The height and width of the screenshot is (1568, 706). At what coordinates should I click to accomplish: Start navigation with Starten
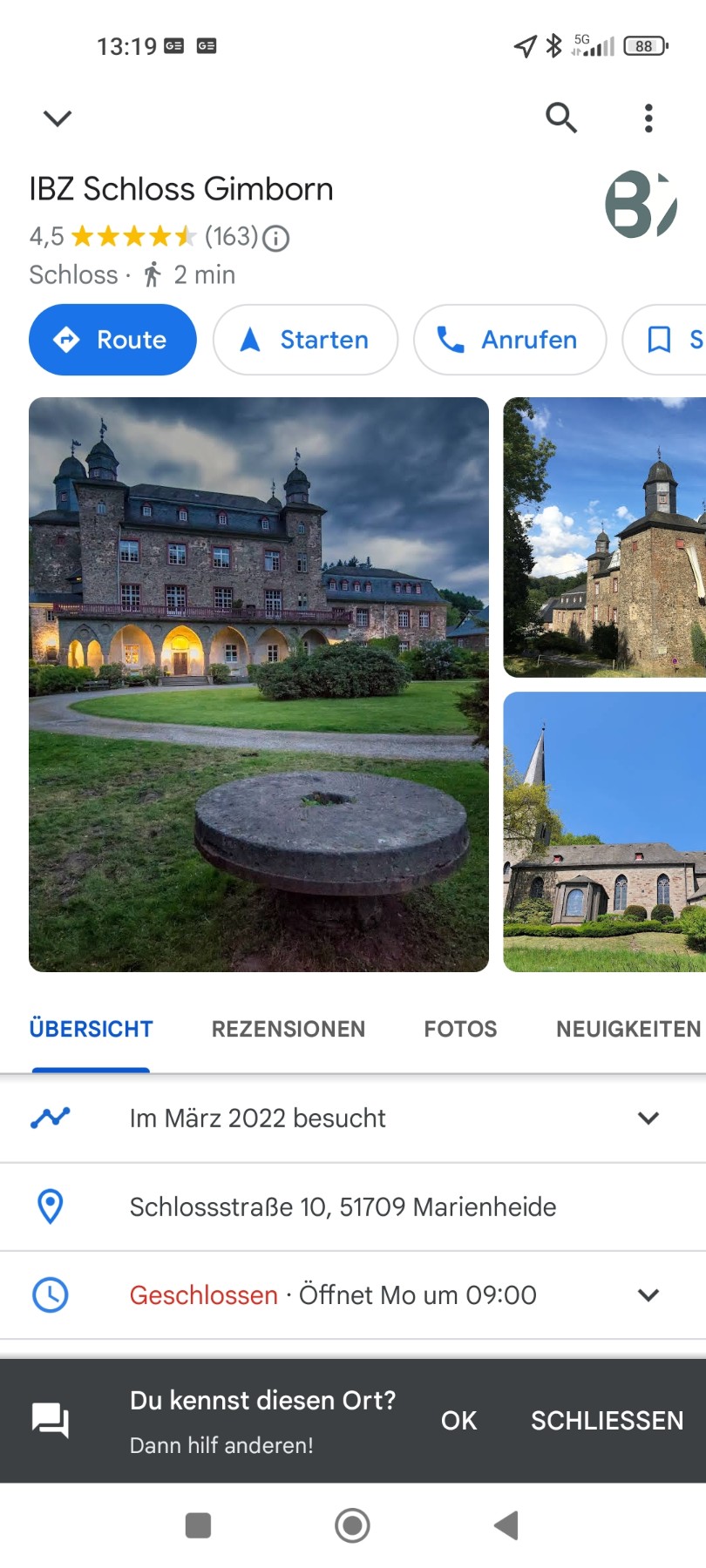tap(305, 340)
